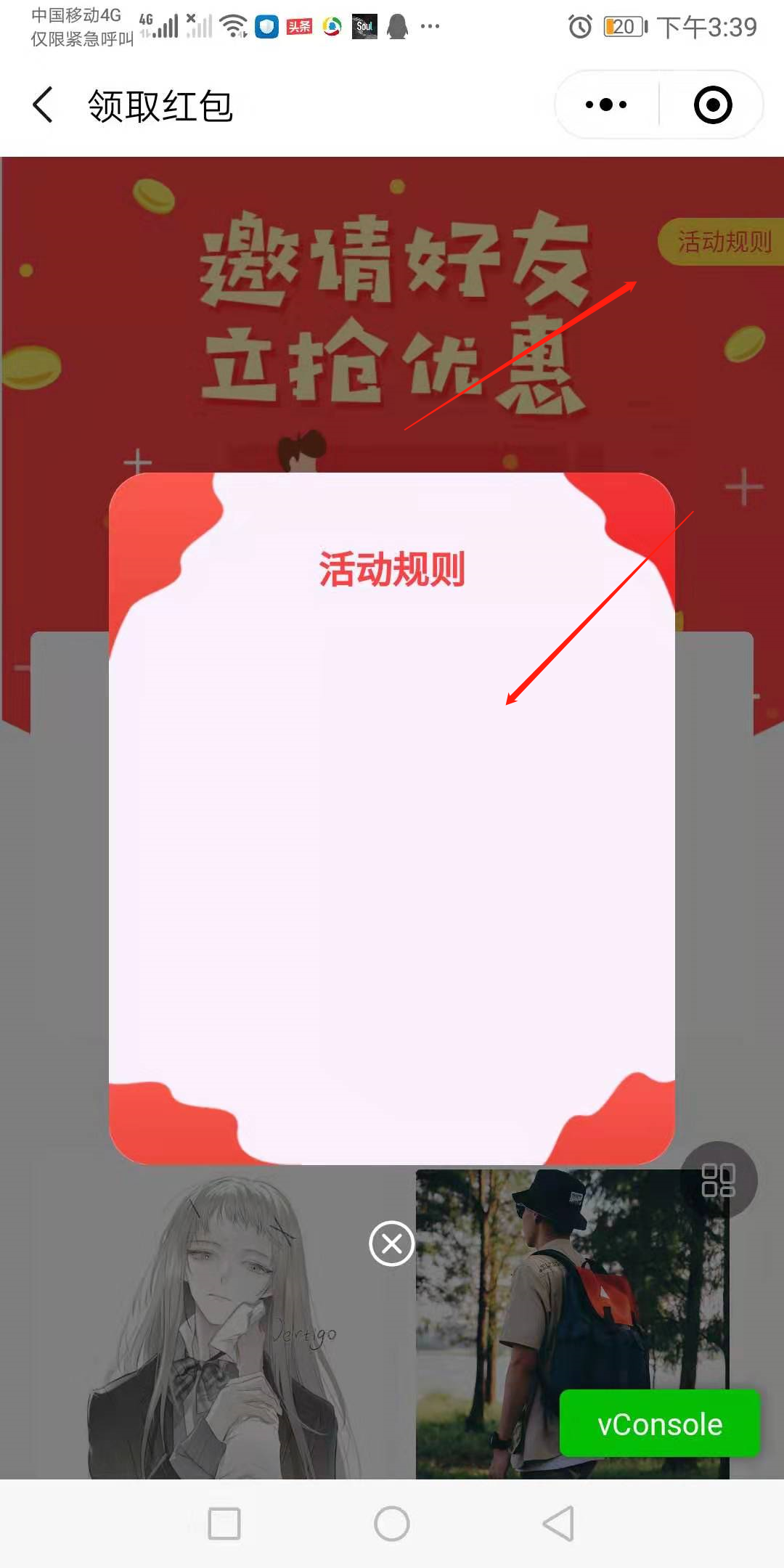Close the mini program with the circle icon
Image resolution: width=784 pixels, height=1568 pixels.
pos(712,105)
